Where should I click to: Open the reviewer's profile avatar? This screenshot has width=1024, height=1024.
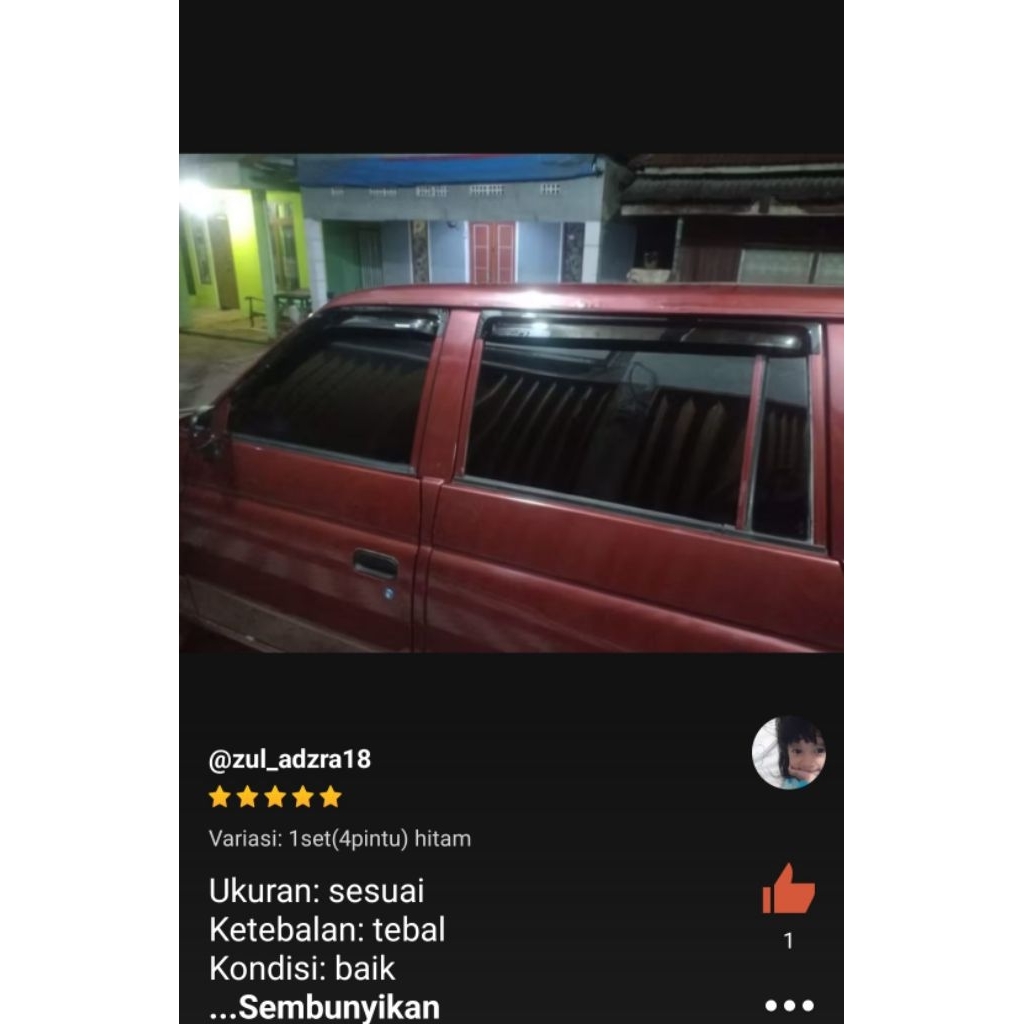click(x=789, y=752)
